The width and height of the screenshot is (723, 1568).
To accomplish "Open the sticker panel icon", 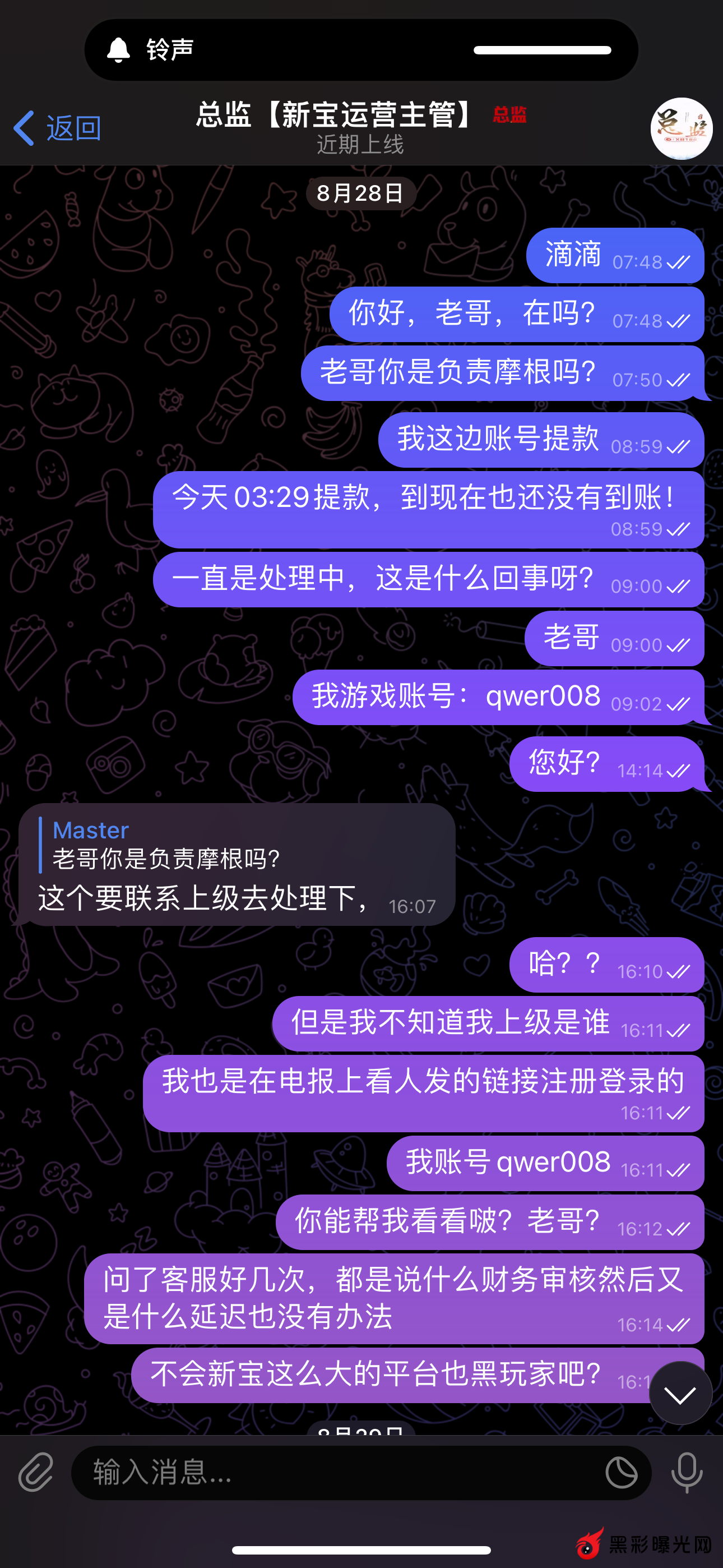I will click(622, 1473).
